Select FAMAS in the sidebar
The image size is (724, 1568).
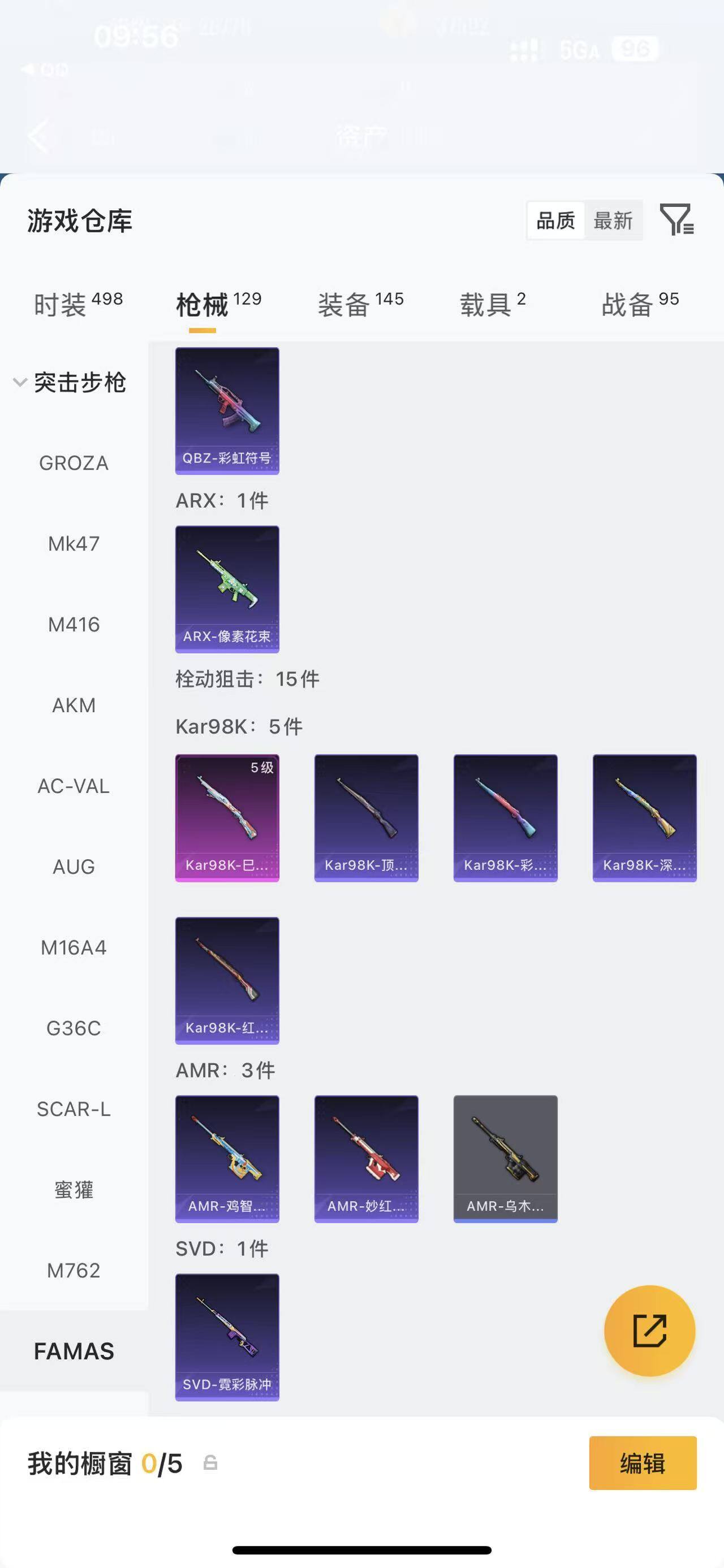click(x=74, y=1352)
